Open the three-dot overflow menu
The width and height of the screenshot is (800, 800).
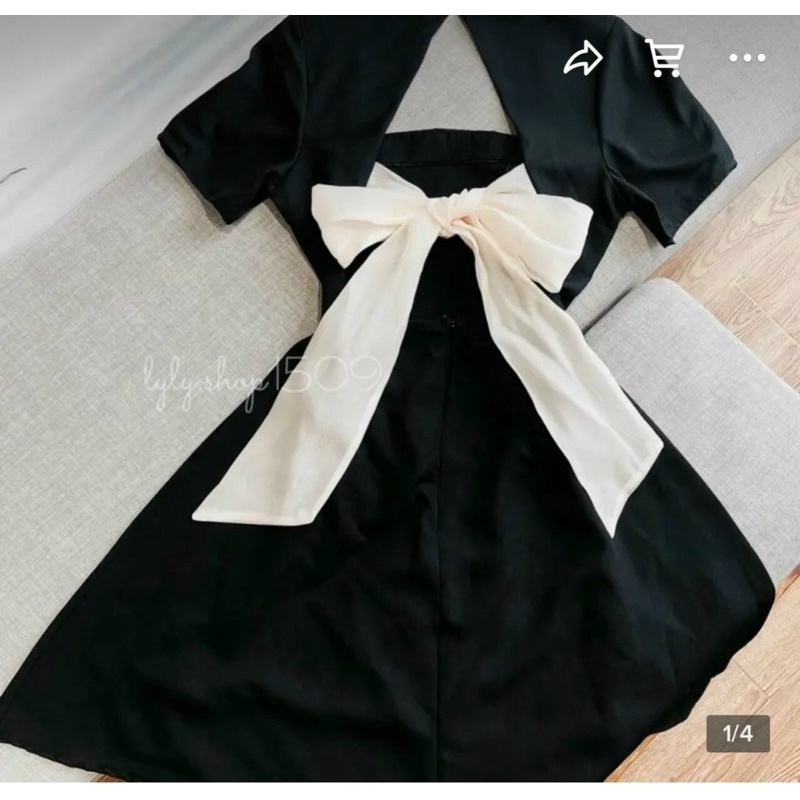coord(746,59)
